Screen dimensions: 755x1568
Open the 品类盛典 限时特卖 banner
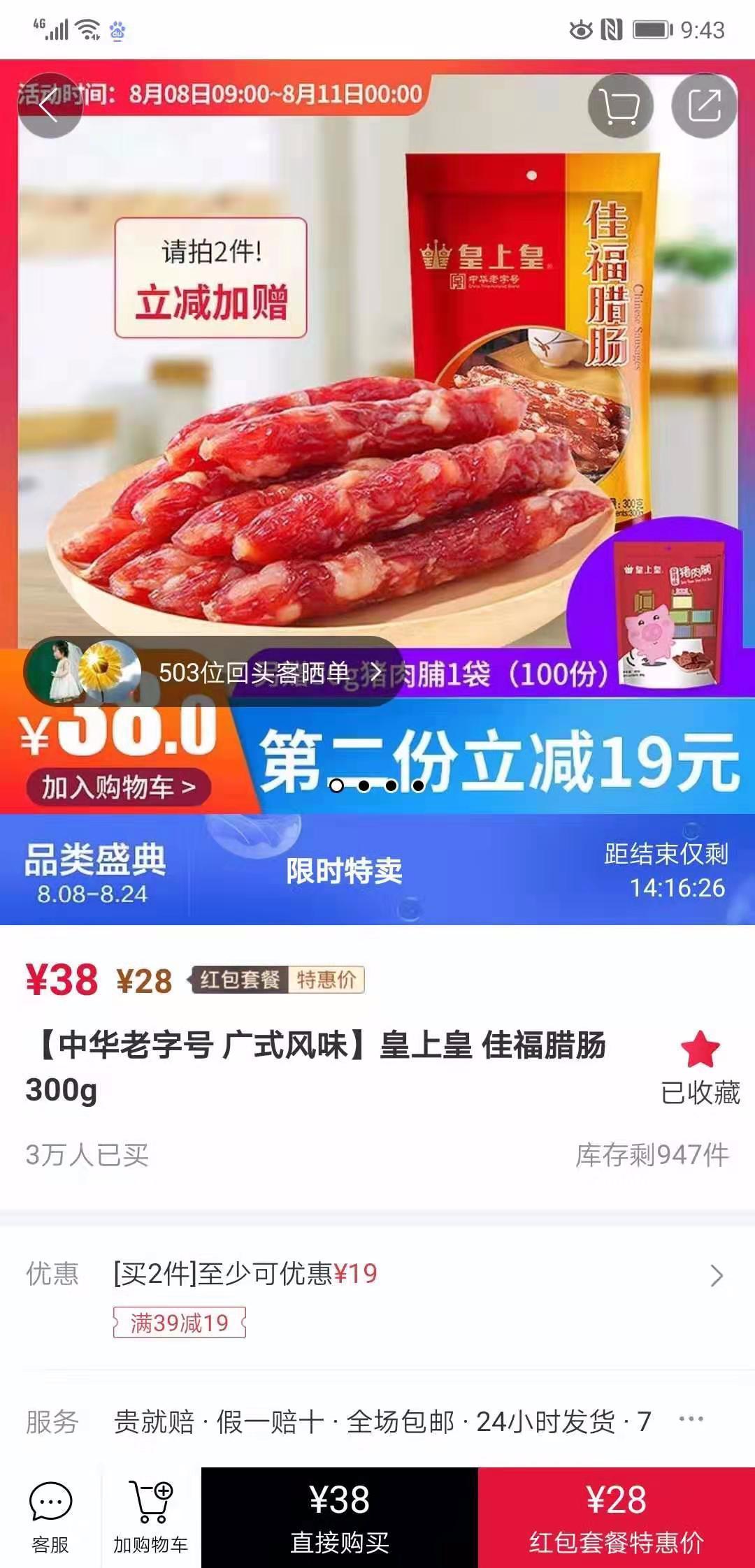(377, 870)
